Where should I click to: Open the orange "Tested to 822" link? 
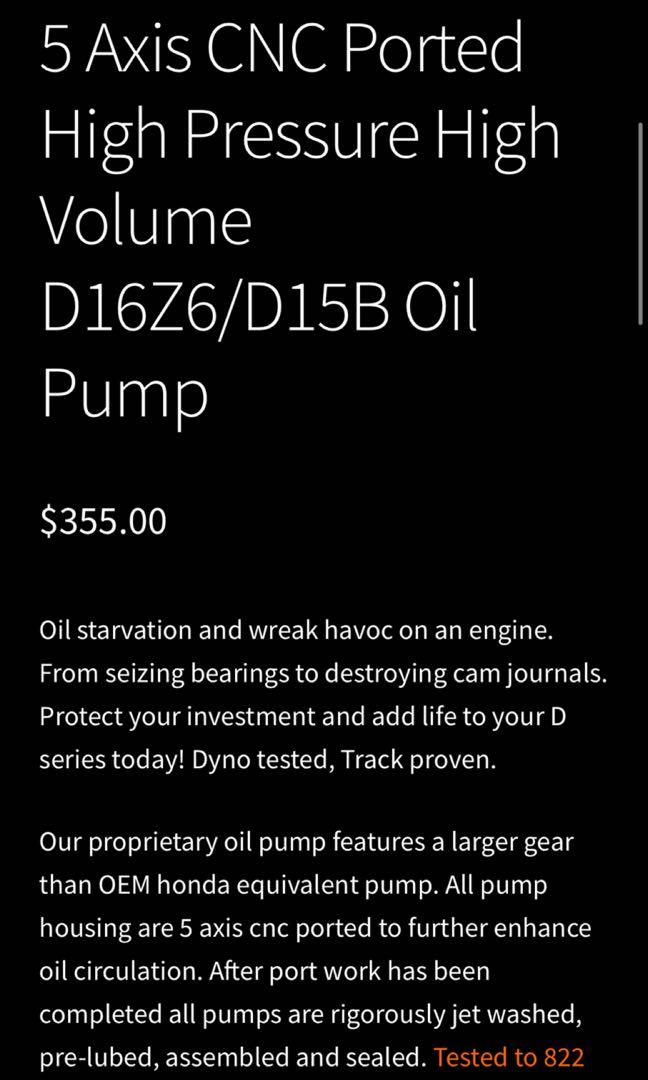(x=508, y=1056)
